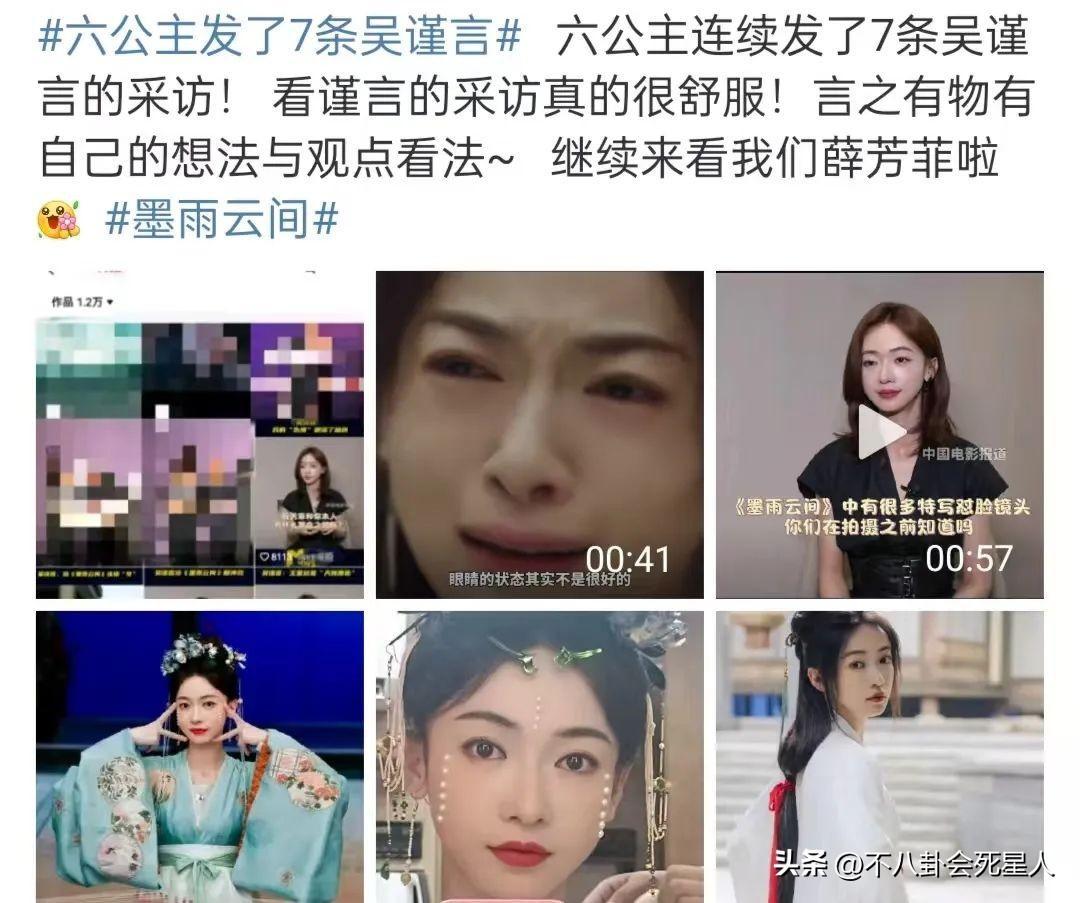This screenshot has height=903, width=1080.
Task: View the photo of teal floral hanfu
Action: 200,757
